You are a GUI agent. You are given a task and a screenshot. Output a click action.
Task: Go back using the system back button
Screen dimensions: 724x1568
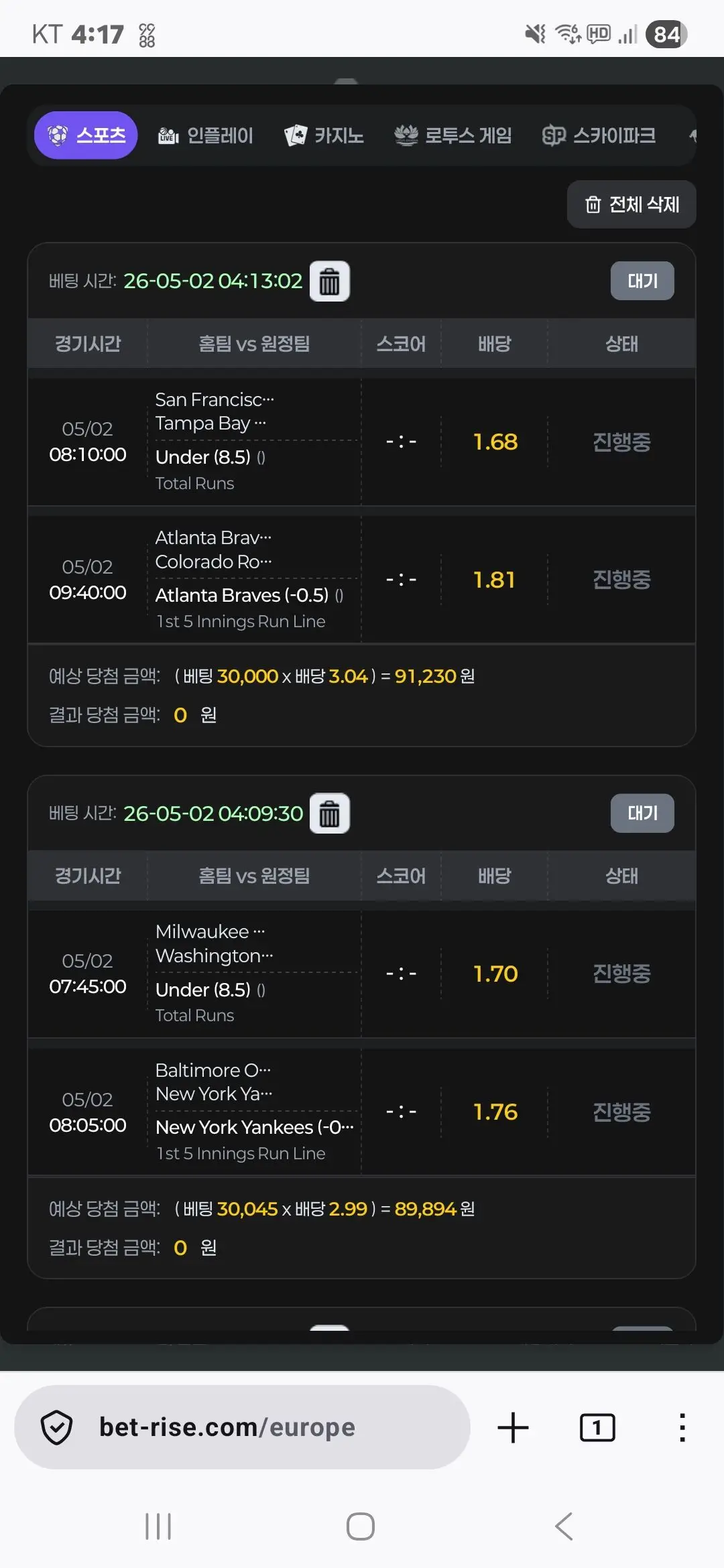(564, 1526)
